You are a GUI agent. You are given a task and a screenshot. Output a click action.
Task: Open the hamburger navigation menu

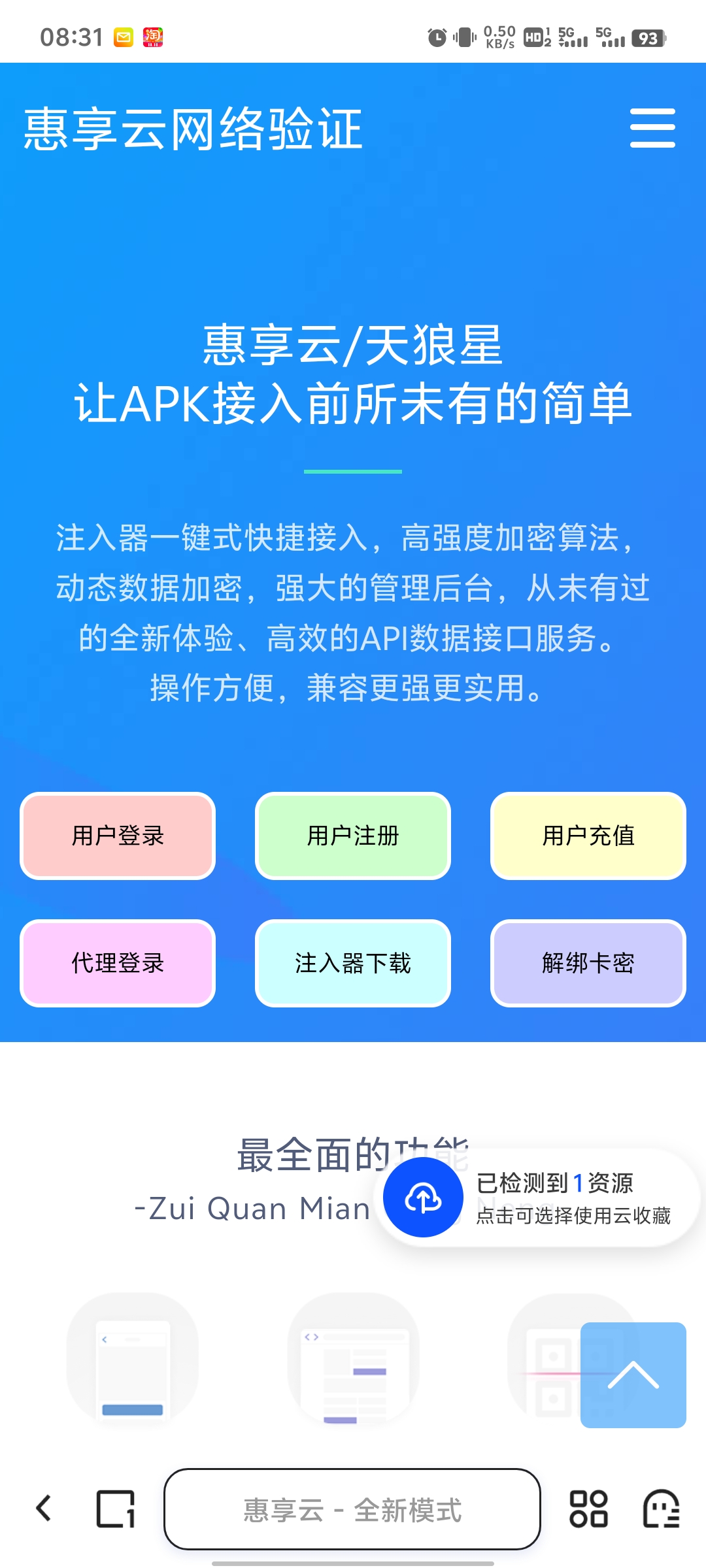coord(652,128)
